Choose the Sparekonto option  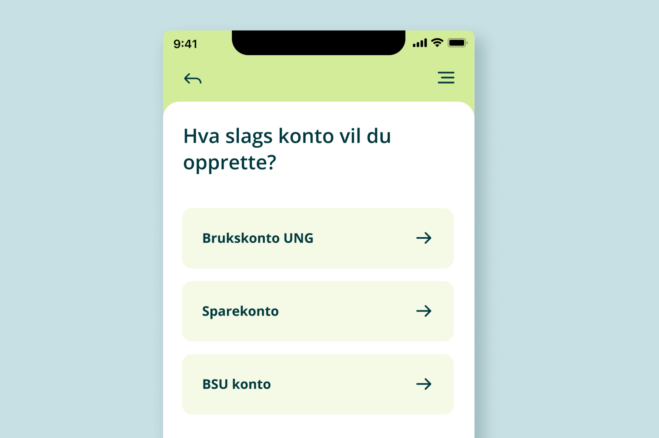(x=317, y=311)
